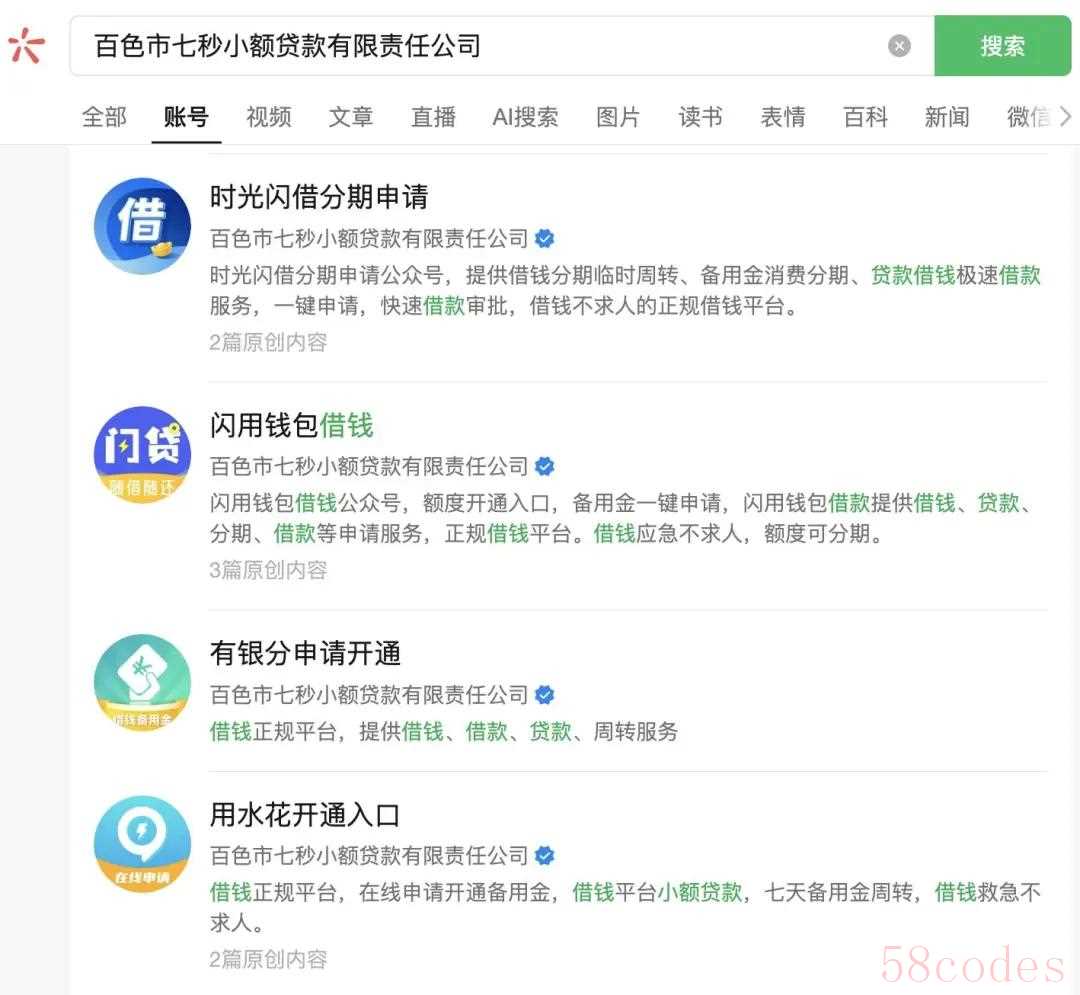Switch to the 读书 tab
This screenshot has width=1080, height=995.
699,117
